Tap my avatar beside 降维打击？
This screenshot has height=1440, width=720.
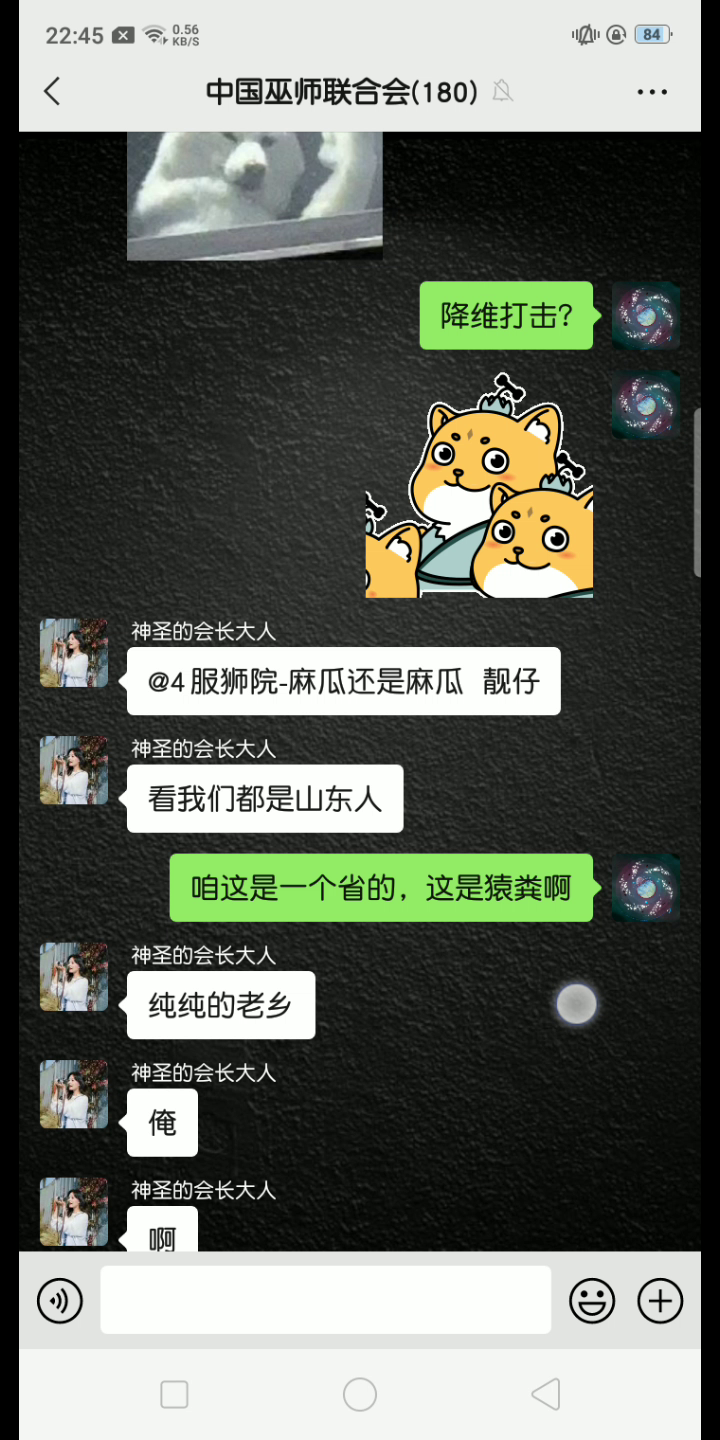click(x=646, y=316)
